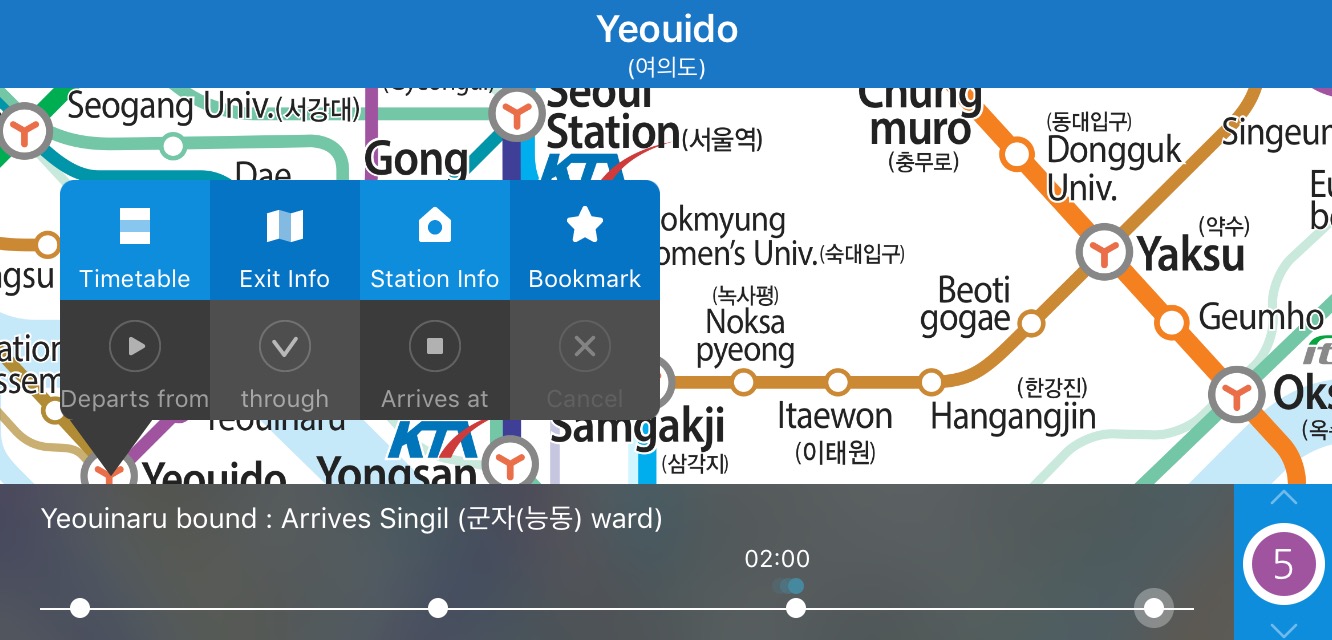Select Hangangjin station on the map
The height and width of the screenshot is (640, 1332).
pyautogui.click(x=931, y=382)
